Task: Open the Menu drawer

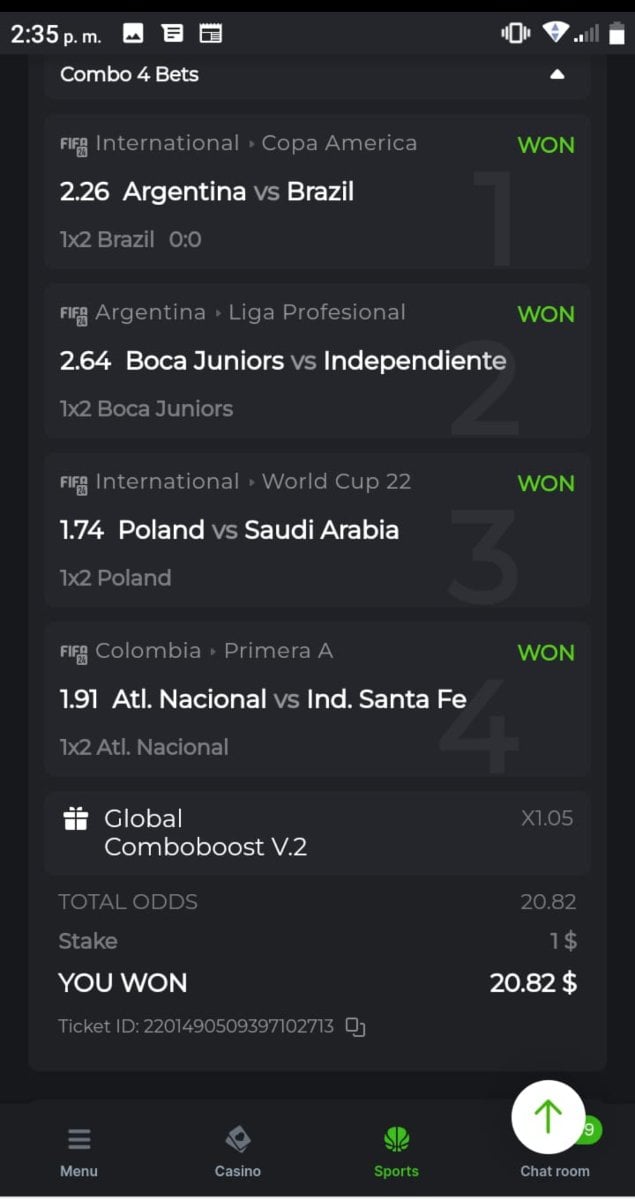Action: tap(79, 1151)
